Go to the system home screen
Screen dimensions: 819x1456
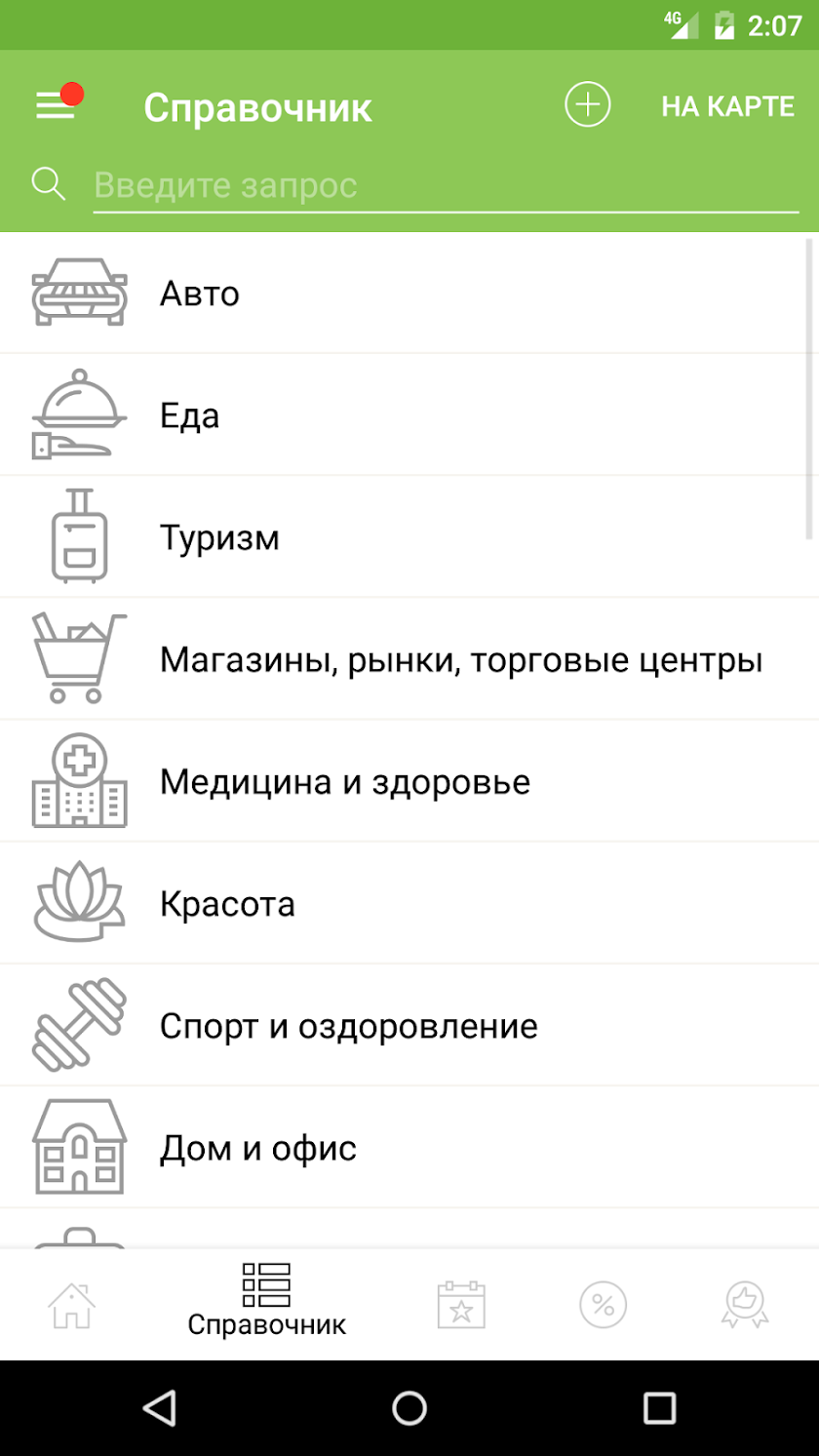click(409, 1407)
